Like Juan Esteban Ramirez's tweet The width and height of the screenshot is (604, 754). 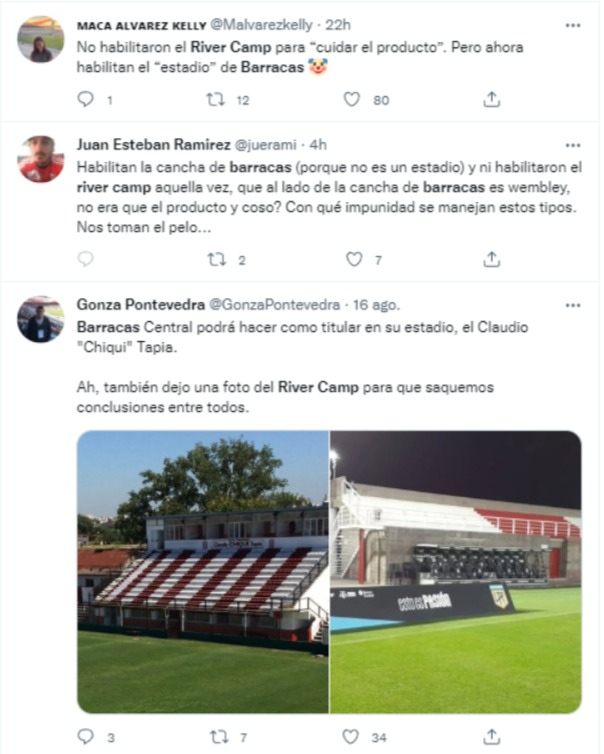[352, 259]
